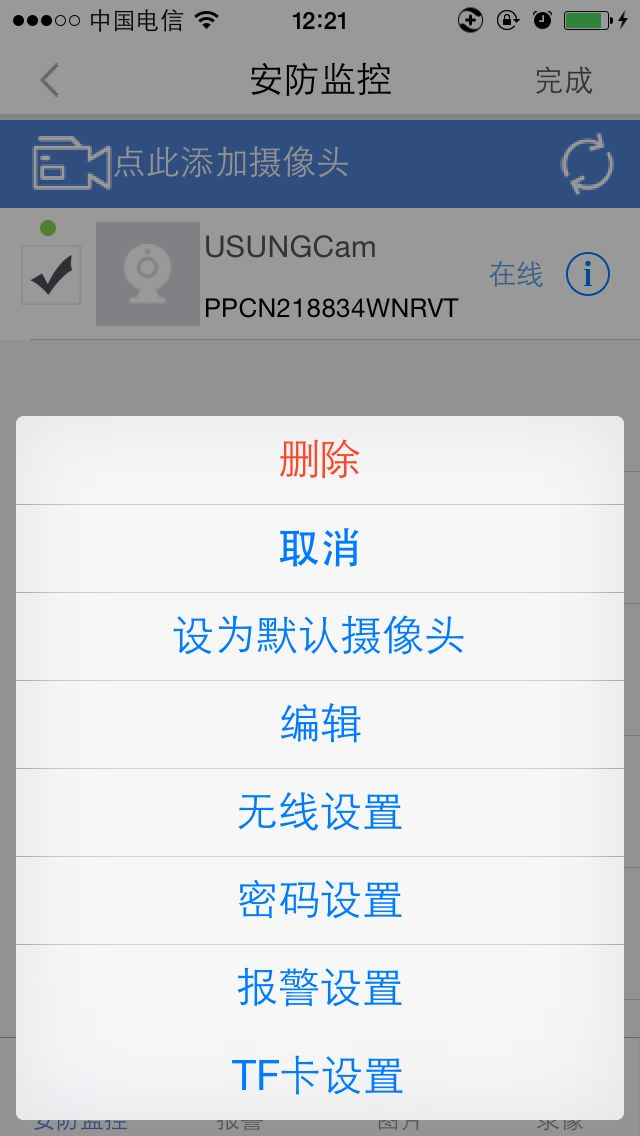The image size is (640, 1136).
Task: Open 无线设置 wireless settings
Action: coord(320,812)
